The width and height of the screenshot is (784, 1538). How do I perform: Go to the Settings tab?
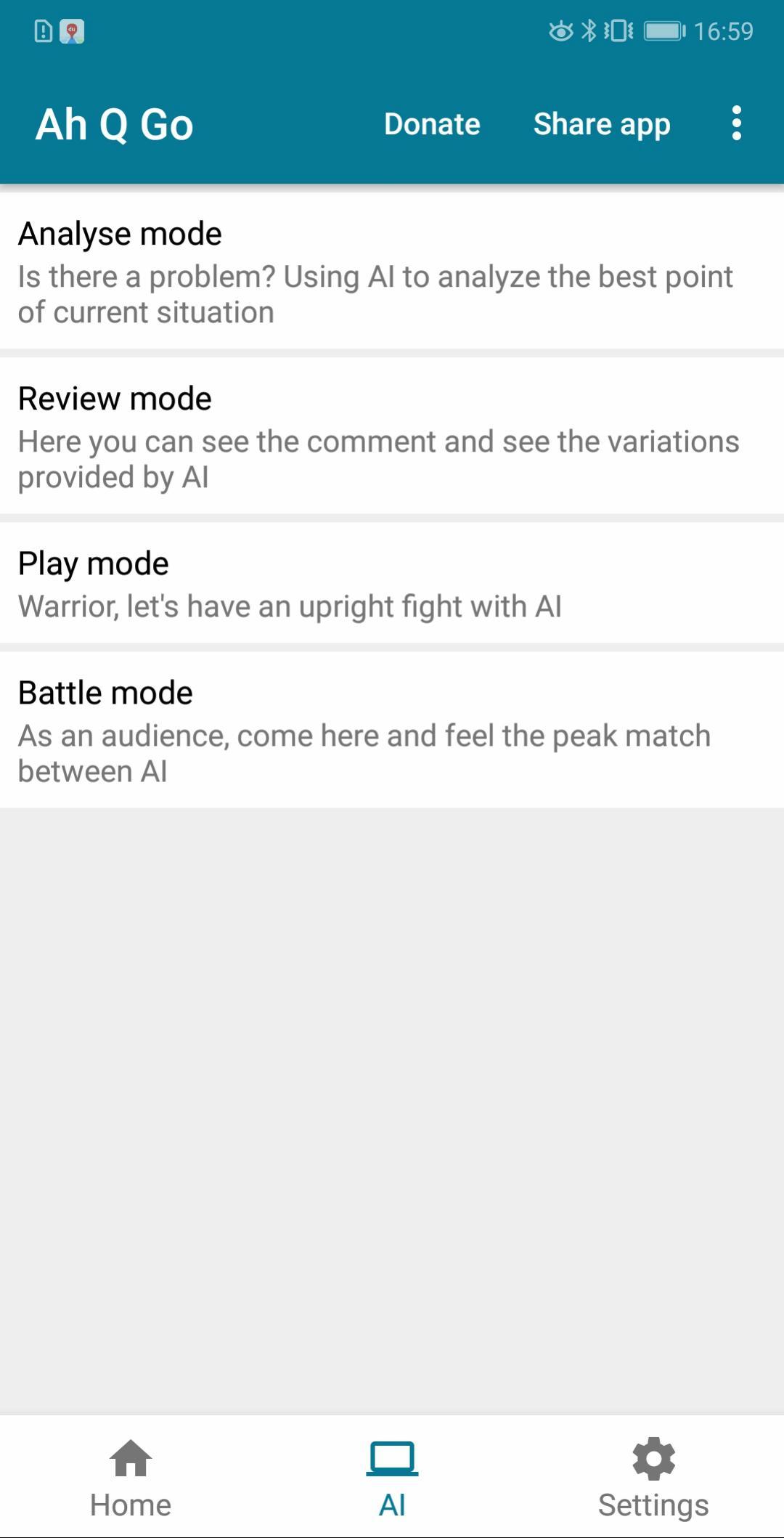pos(653,1477)
